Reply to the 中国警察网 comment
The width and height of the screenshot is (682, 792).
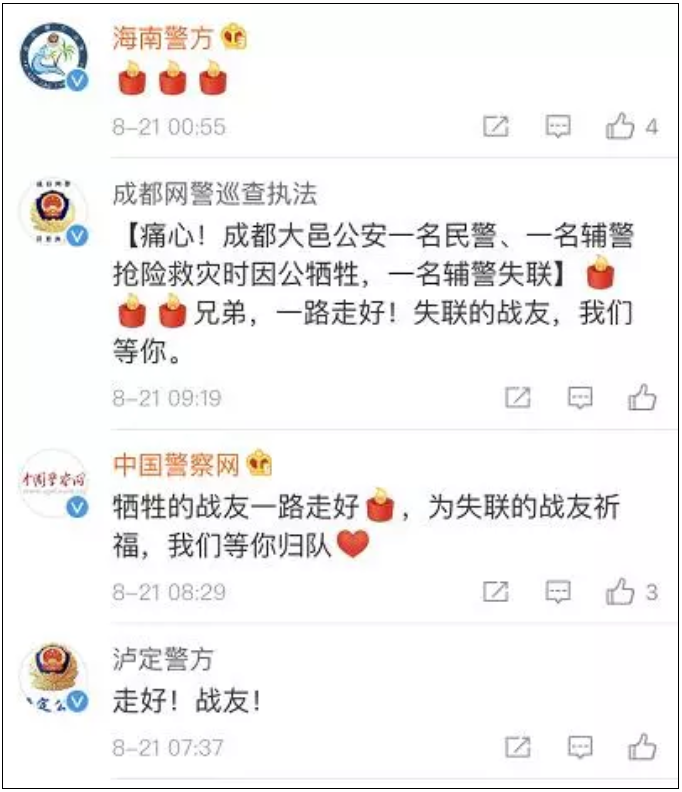(558, 592)
